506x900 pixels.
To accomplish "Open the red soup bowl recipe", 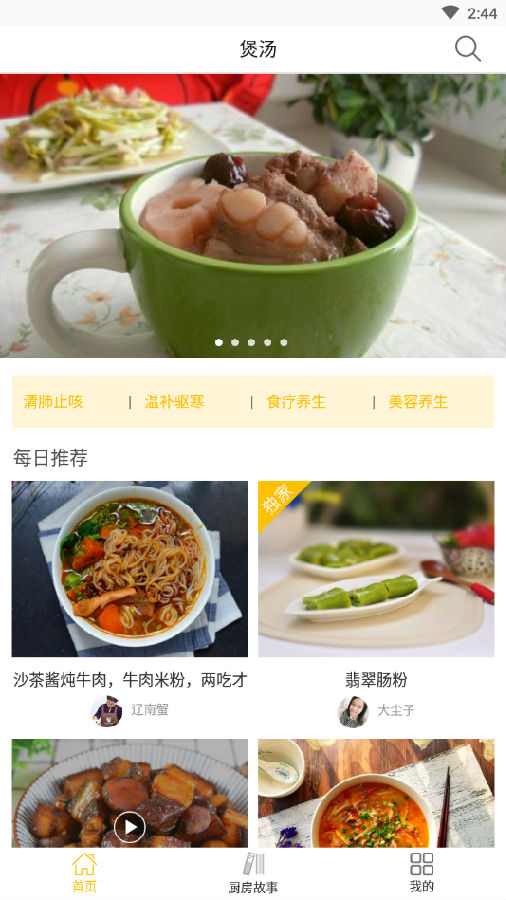I will tap(376, 793).
